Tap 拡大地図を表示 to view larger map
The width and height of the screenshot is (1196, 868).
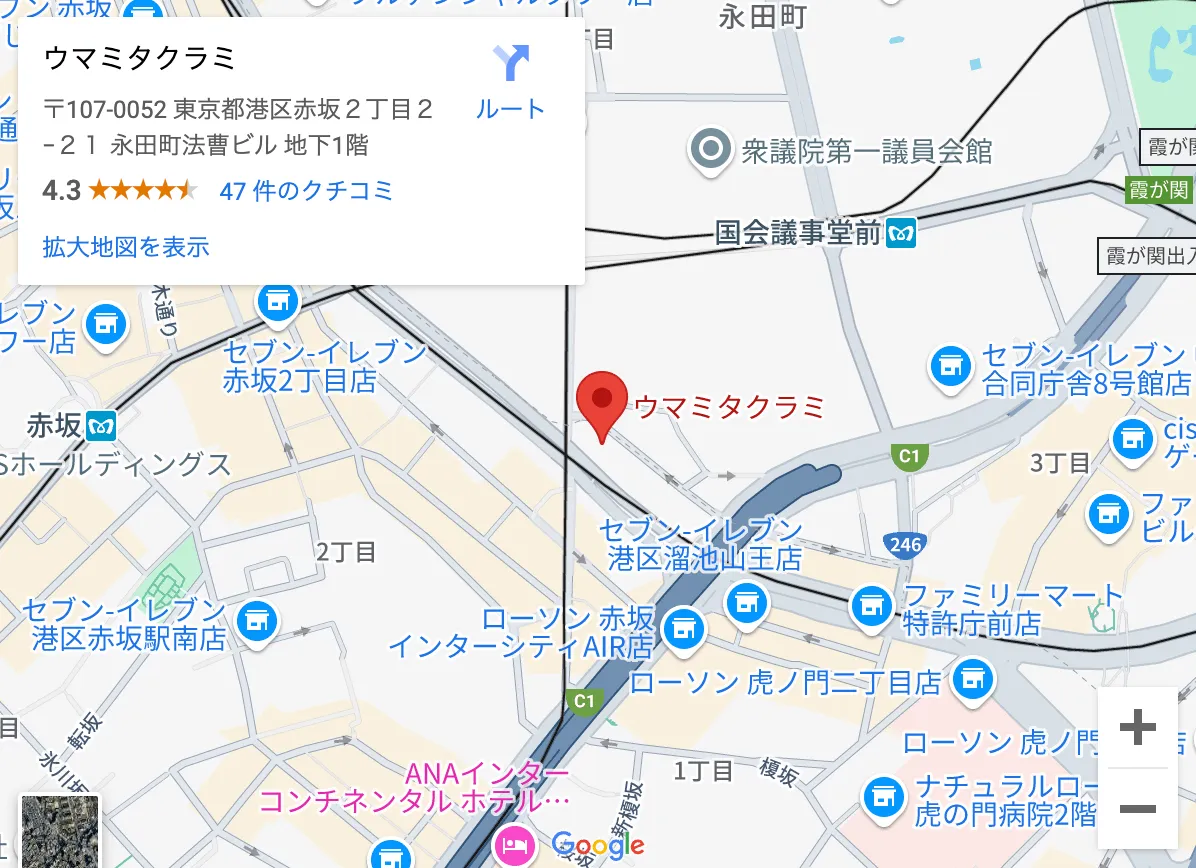point(126,246)
